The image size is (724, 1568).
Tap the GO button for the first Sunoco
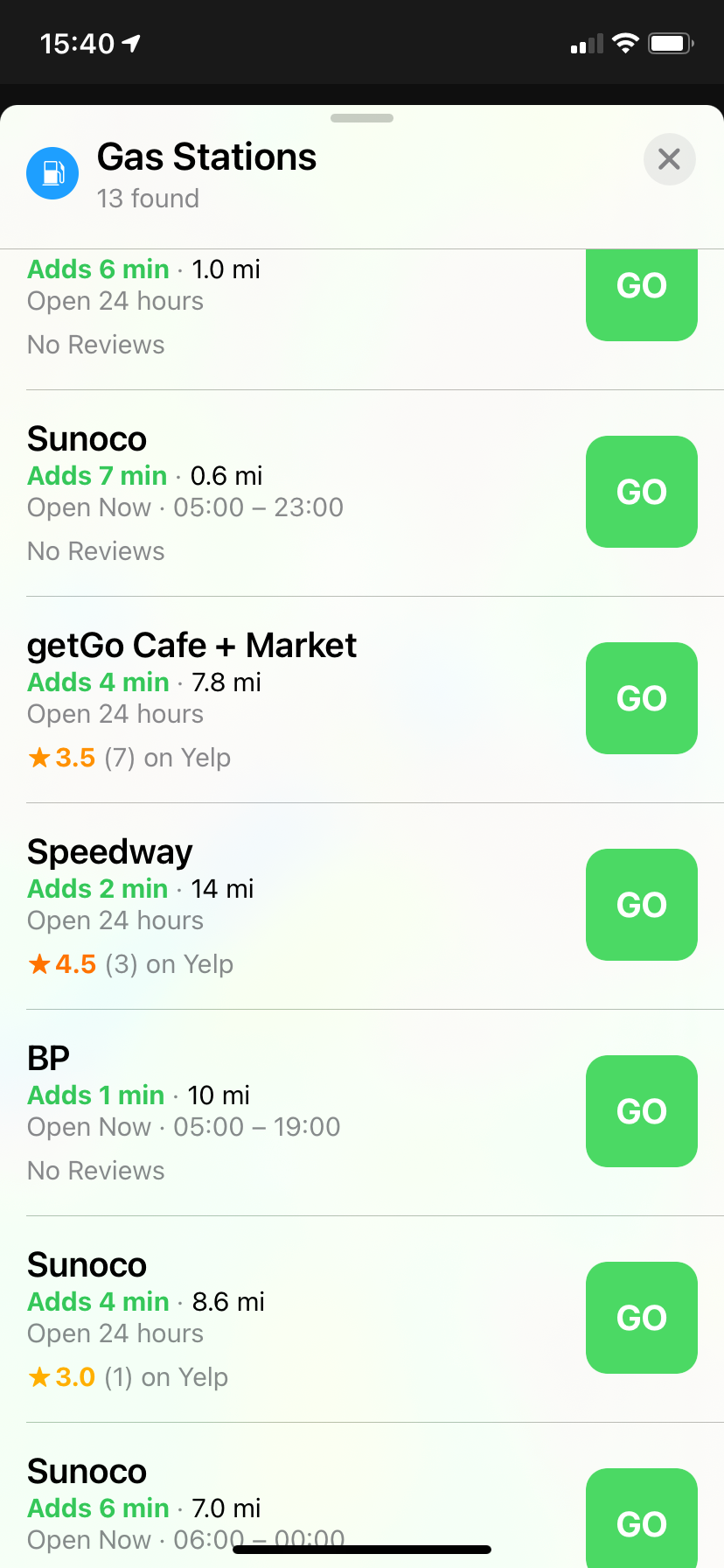(641, 492)
